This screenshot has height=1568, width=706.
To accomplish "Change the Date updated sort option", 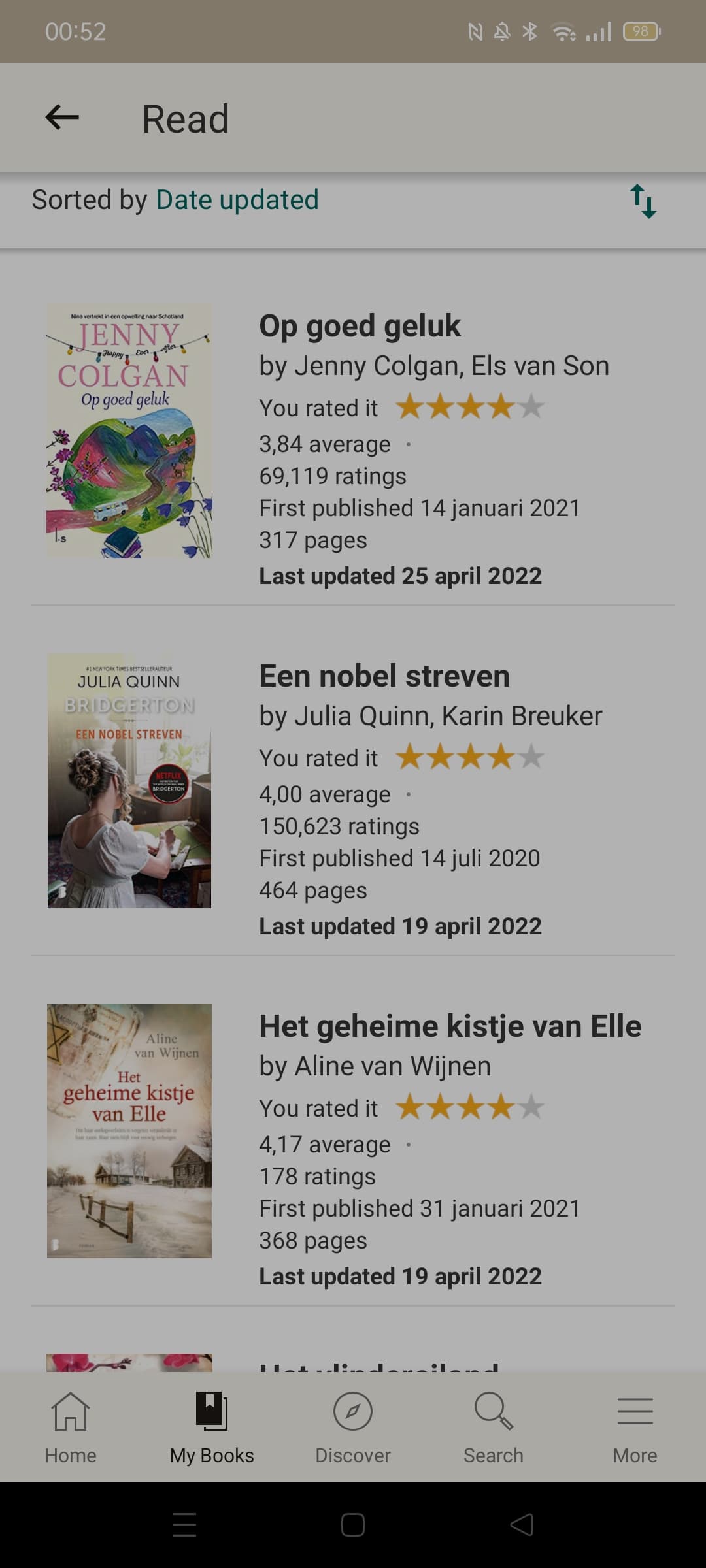I will click(x=237, y=200).
